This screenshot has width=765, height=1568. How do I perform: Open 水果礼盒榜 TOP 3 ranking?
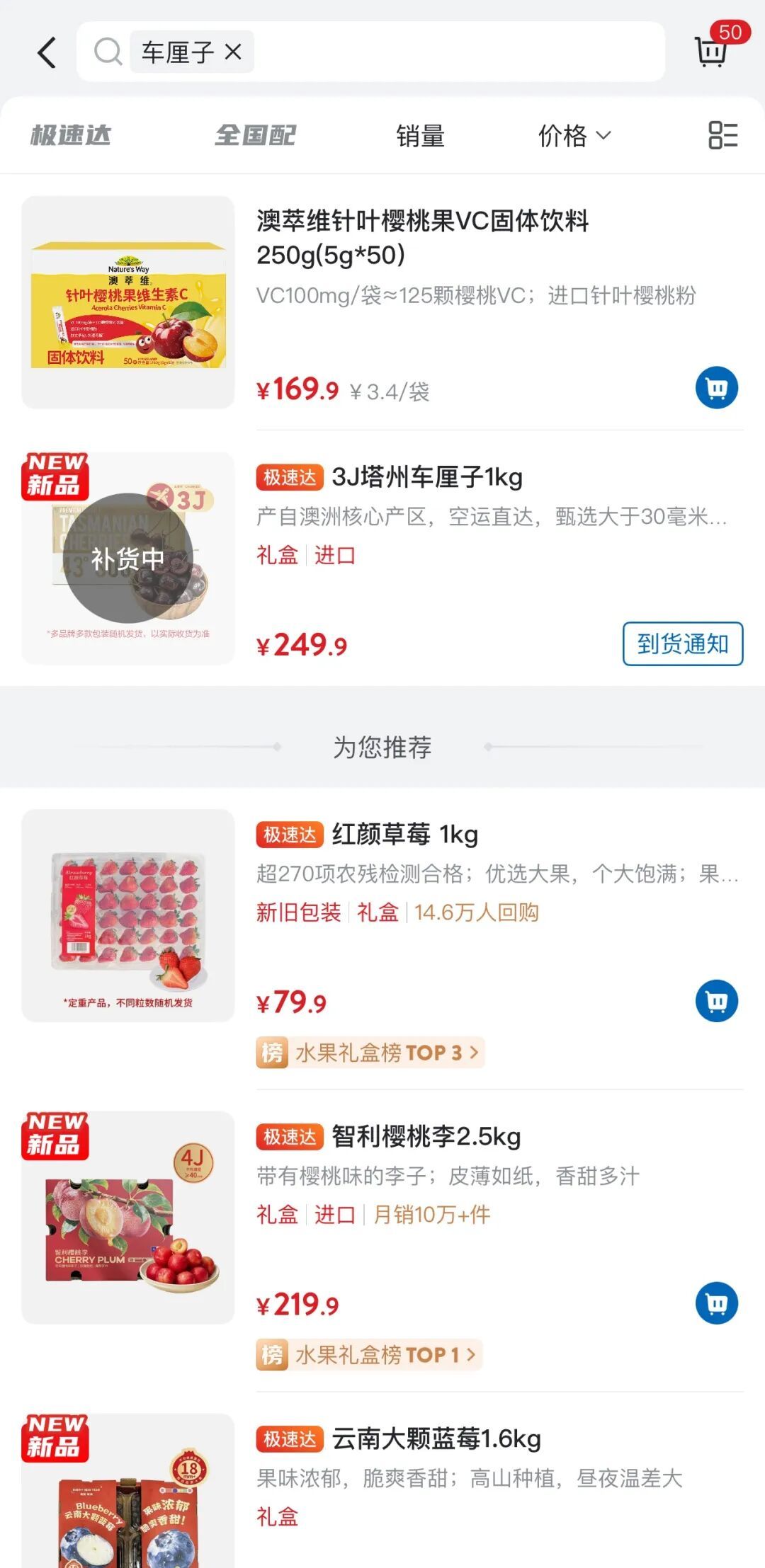point(368,1053)
